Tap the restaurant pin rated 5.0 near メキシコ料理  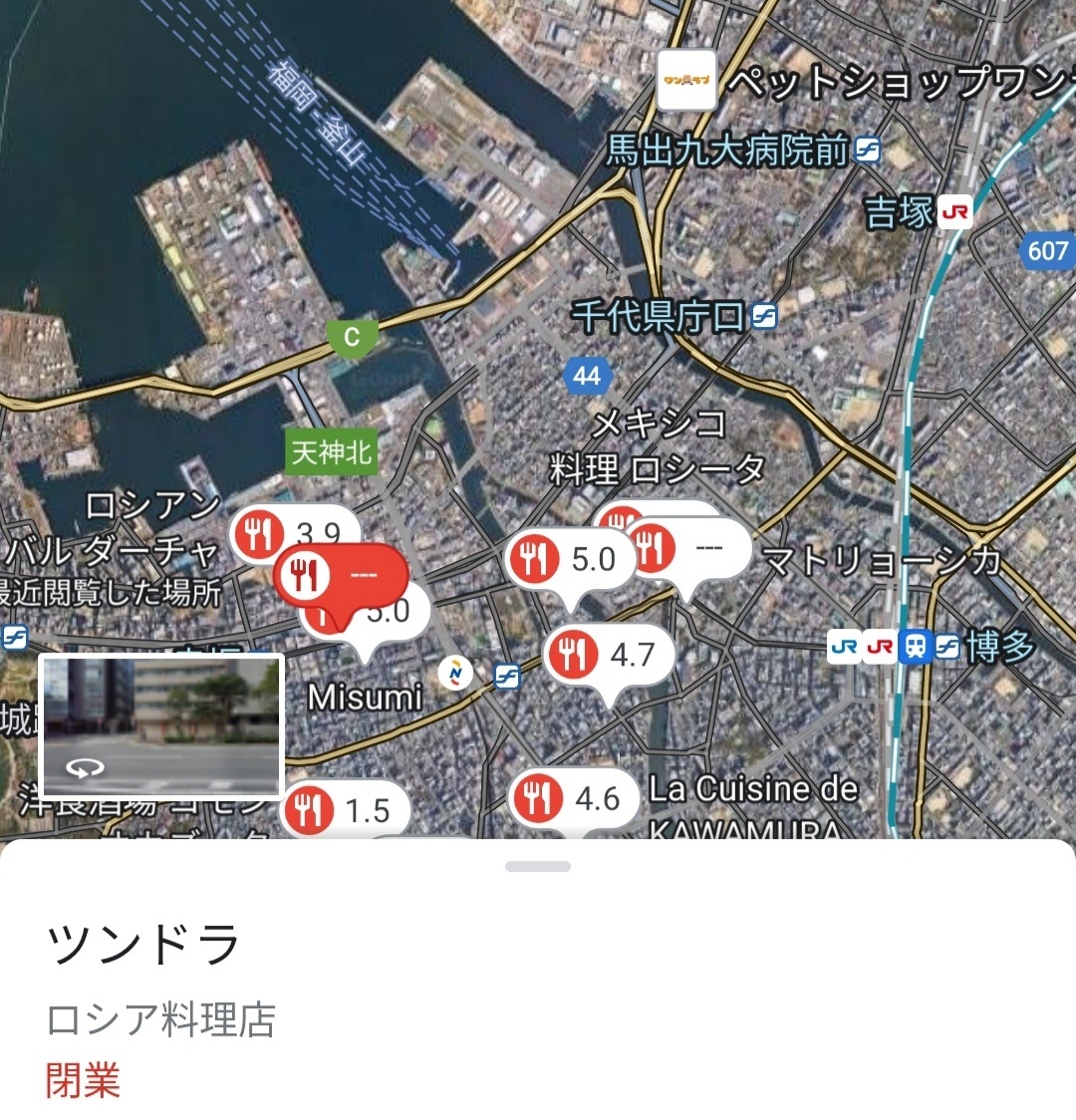click(570, 559)
